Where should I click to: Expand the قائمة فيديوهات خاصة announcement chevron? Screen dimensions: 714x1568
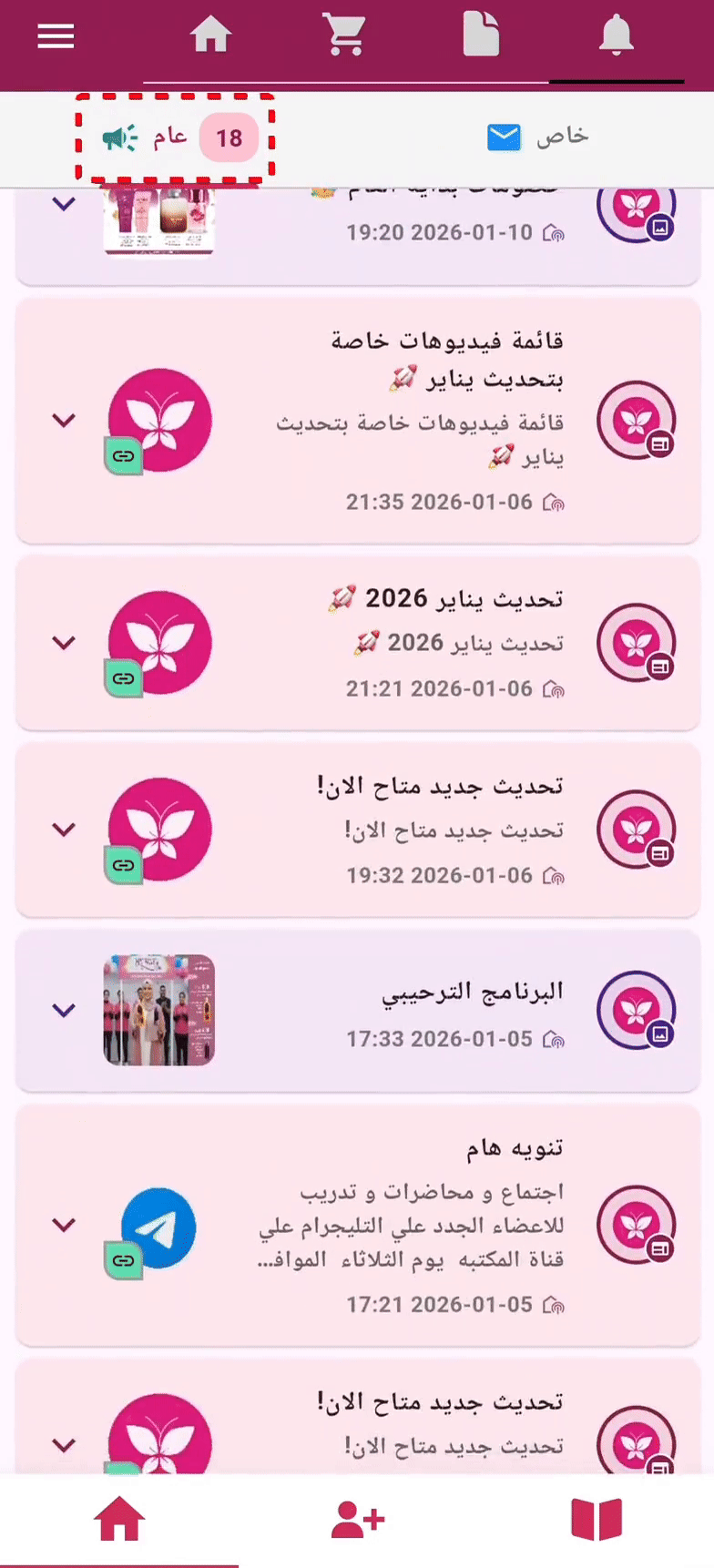click(64, 420)
